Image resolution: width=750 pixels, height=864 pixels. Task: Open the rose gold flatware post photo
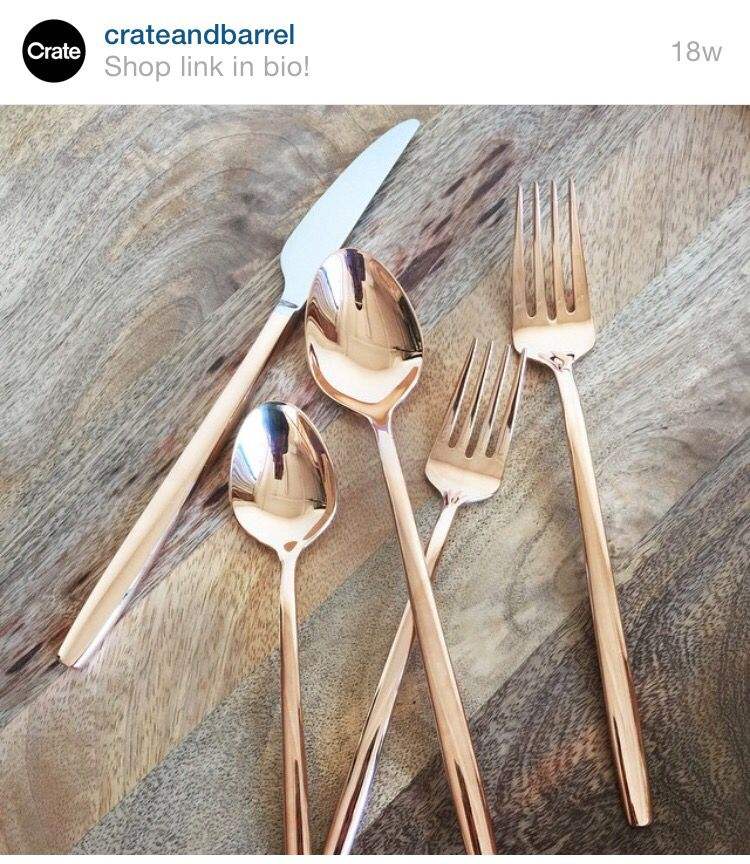[375, 479]
